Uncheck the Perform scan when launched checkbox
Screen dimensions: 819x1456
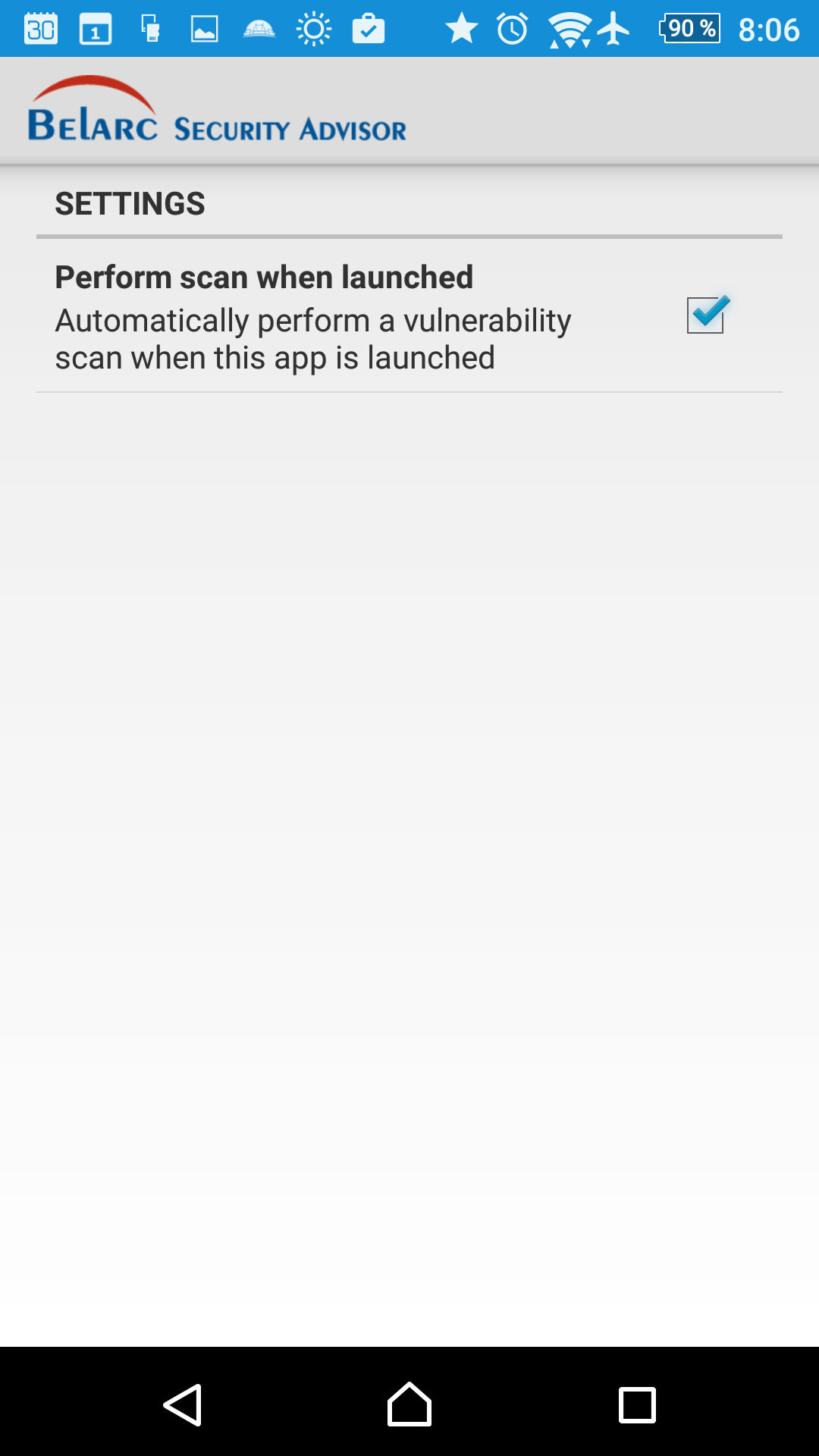706,315
